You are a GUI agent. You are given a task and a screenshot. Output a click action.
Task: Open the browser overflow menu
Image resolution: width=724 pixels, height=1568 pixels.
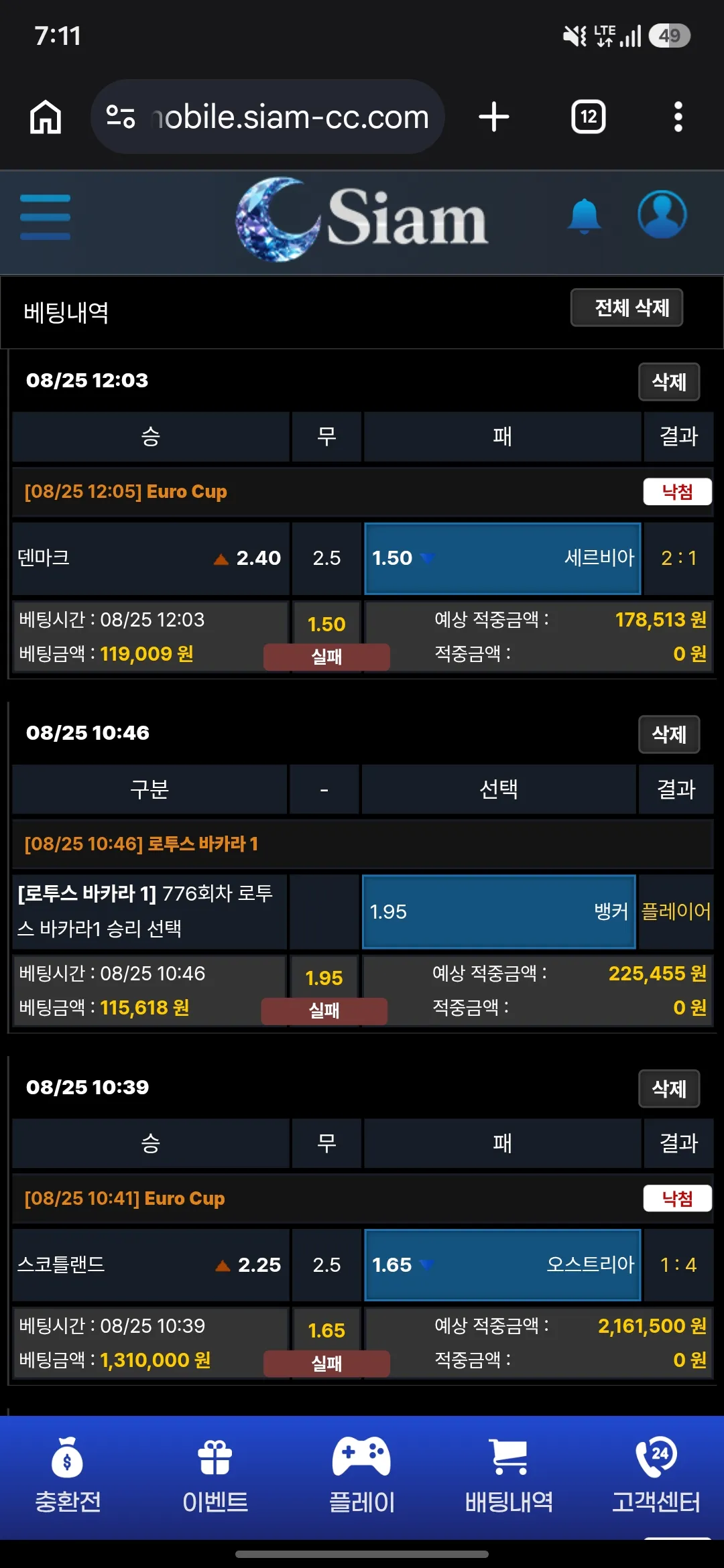coord(678,117)
